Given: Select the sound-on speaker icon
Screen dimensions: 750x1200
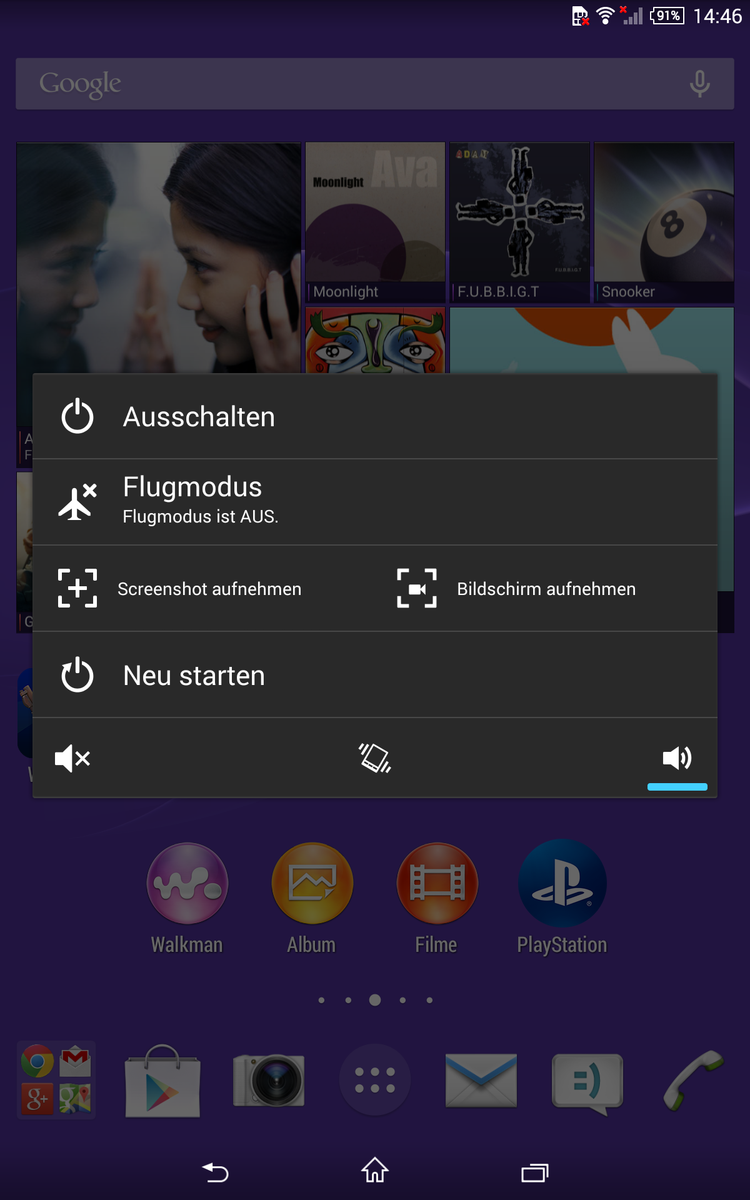Looking at the screenshot, I should click(677, 759).
